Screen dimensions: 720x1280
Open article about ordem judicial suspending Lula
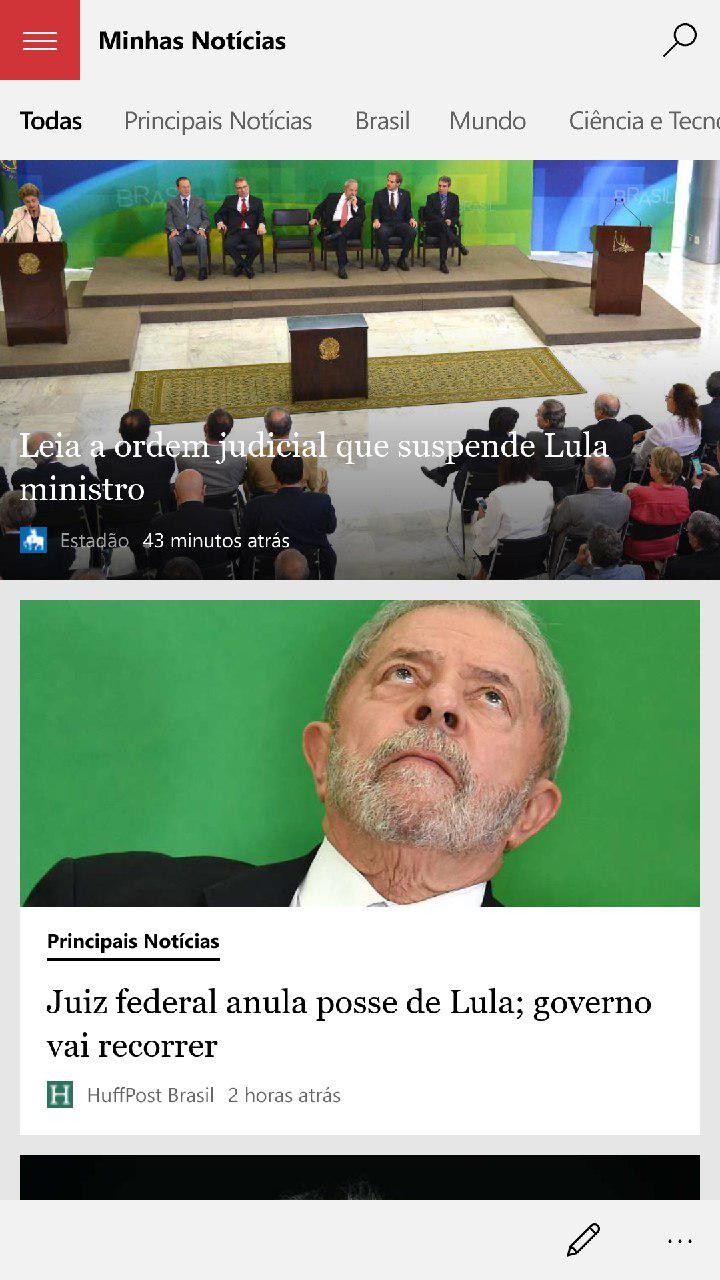[x=313, y=467]
